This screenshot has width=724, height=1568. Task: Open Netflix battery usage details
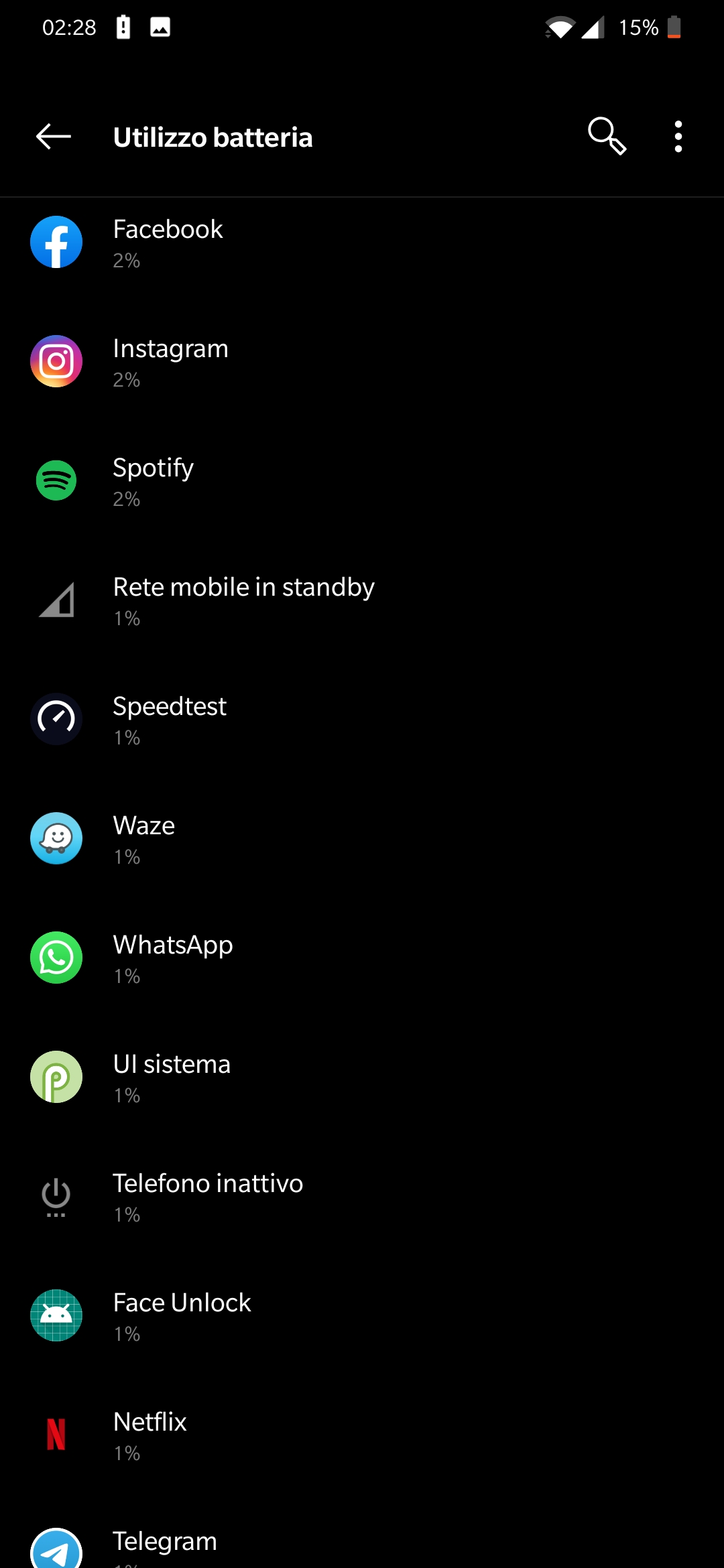click(x=362, y=1435)
